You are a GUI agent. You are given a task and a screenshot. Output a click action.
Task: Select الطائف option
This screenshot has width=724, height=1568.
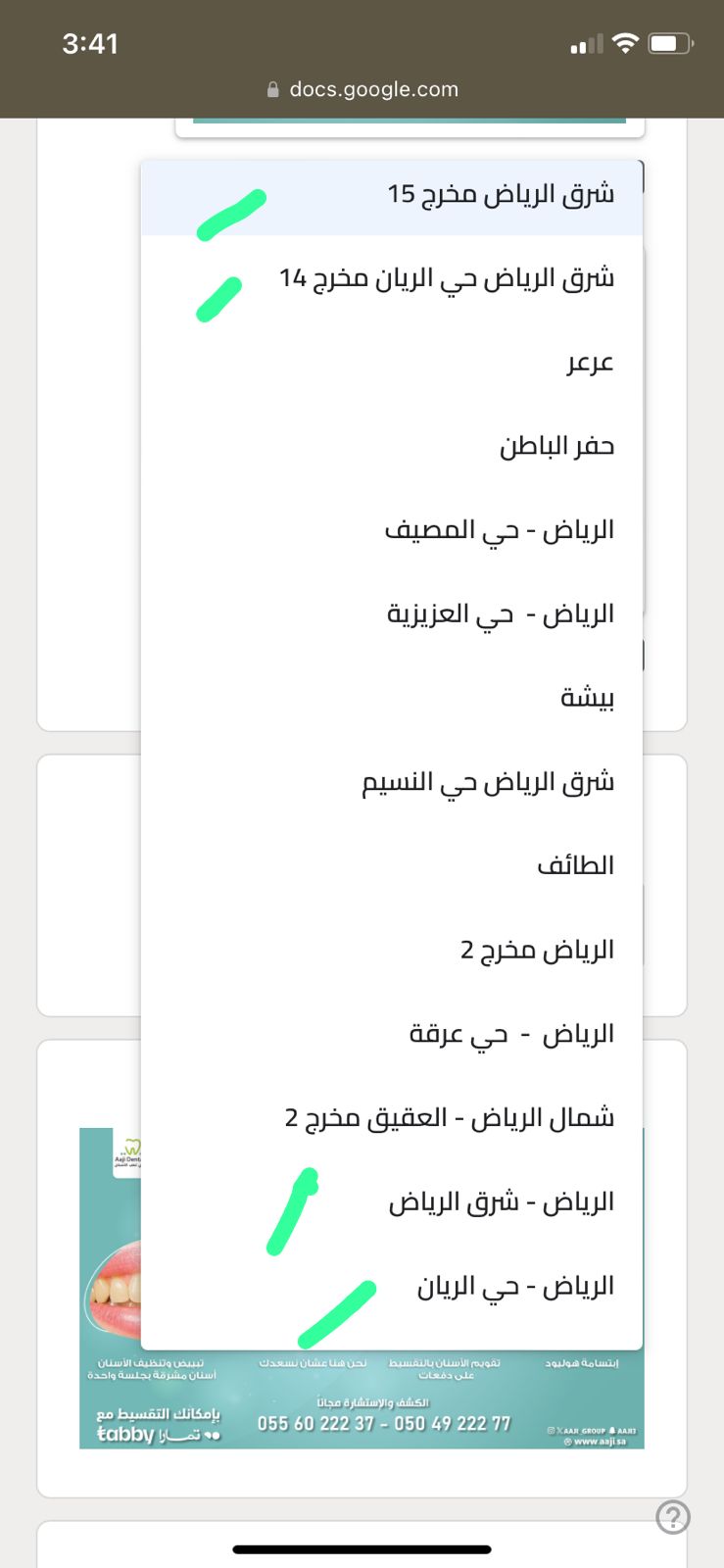pyautogui.click(x=575, y=865)
